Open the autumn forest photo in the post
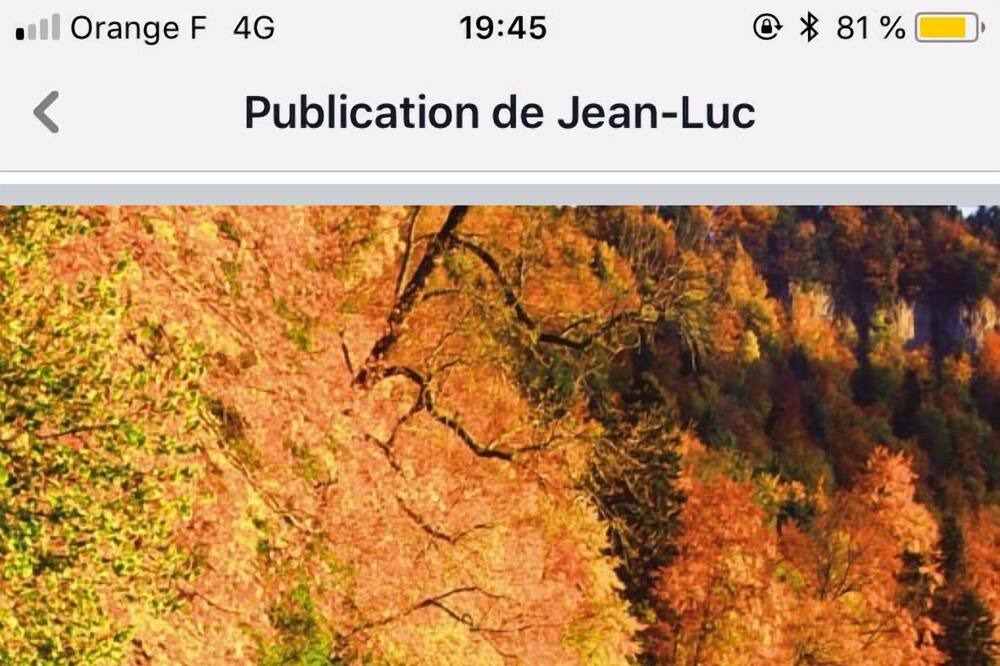 coord(500,435)
